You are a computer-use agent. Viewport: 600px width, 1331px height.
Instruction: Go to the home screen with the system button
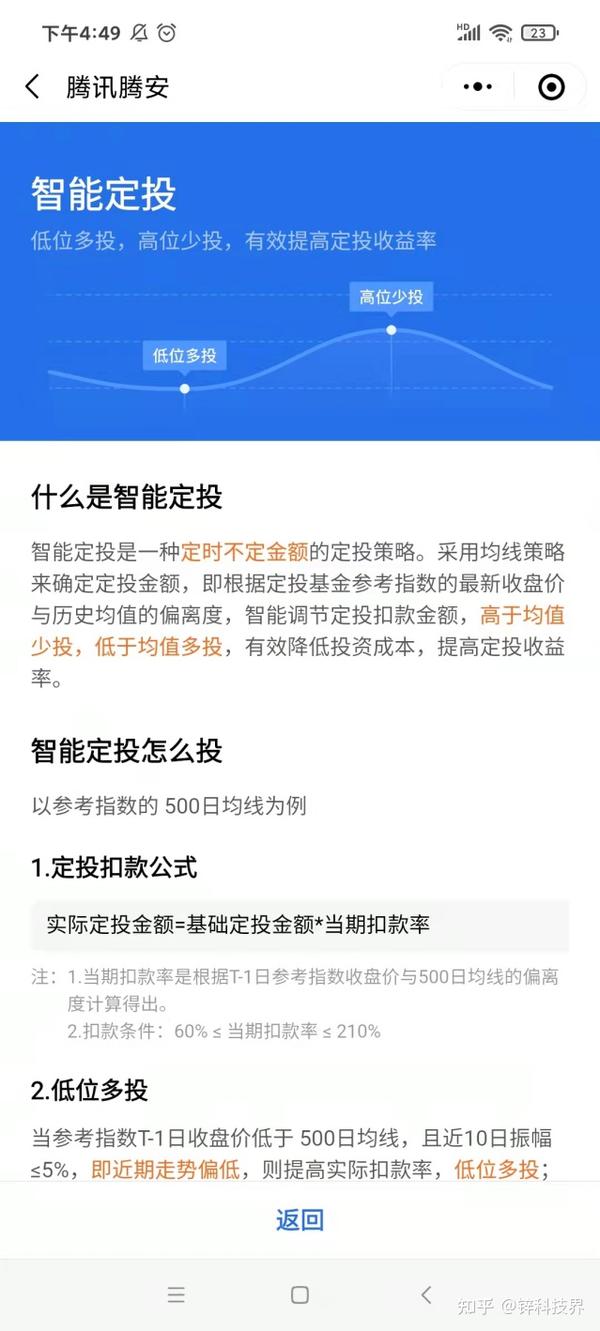point(299,1295)
